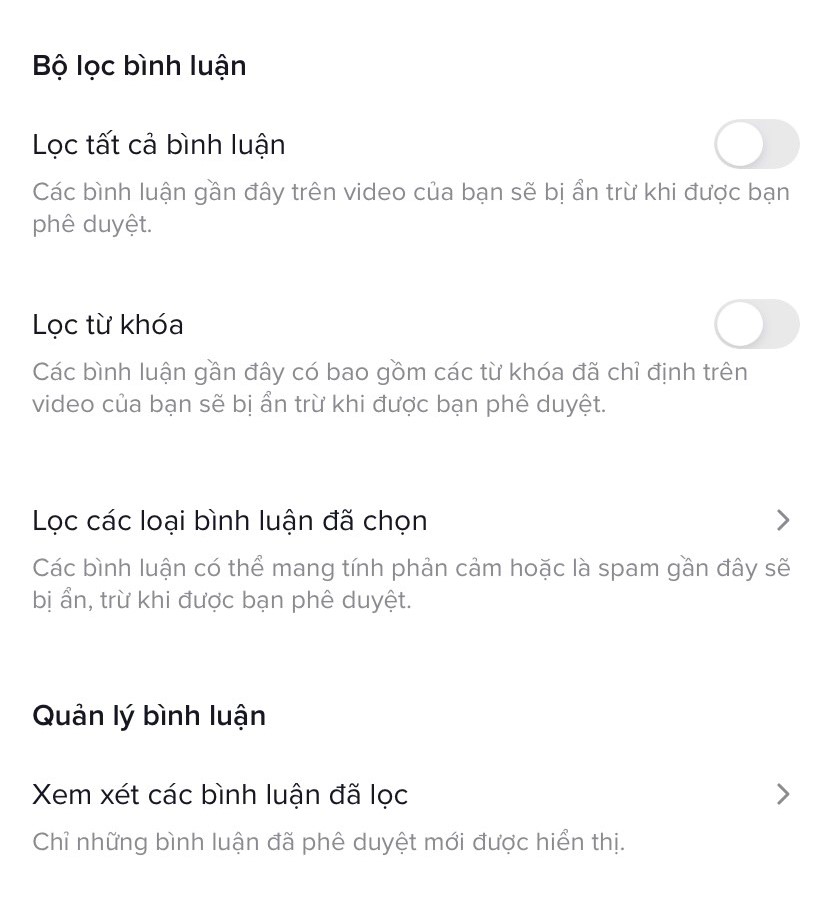Enable the "Lọc tất cả bình luận" toggle
Image resolution: width=827 pixels, height=908 pixels.
click(x=757, y=144)
